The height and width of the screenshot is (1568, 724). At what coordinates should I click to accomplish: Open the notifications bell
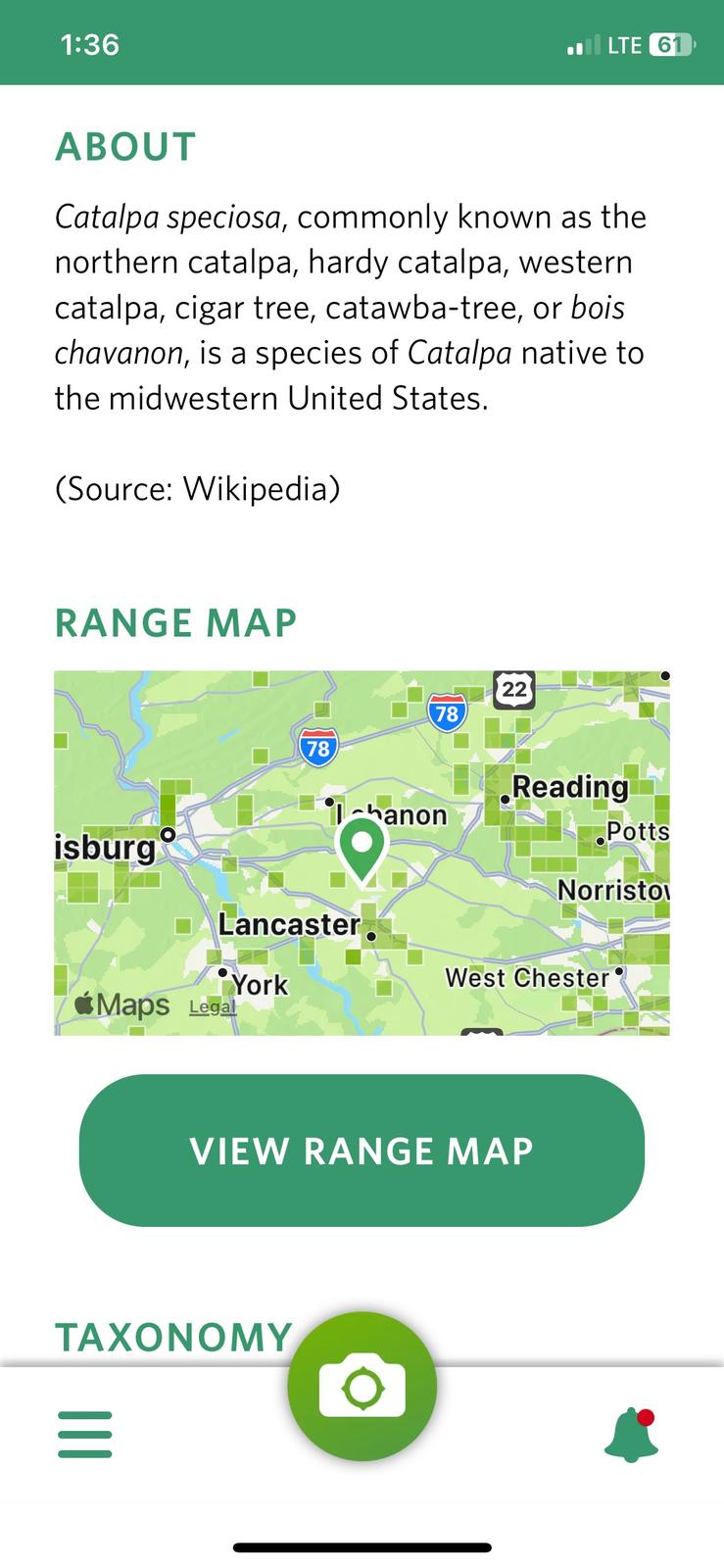coord(631,1436)
